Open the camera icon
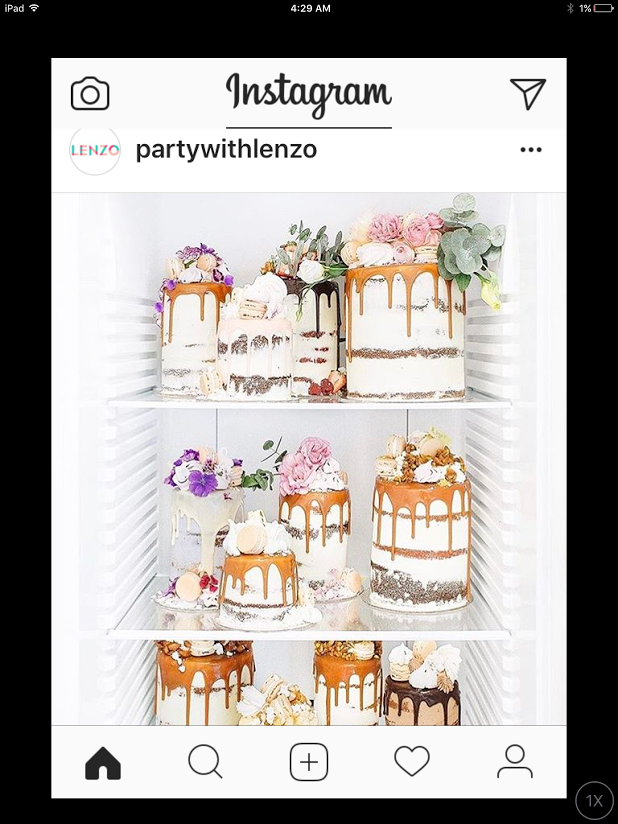 point(90,94)
